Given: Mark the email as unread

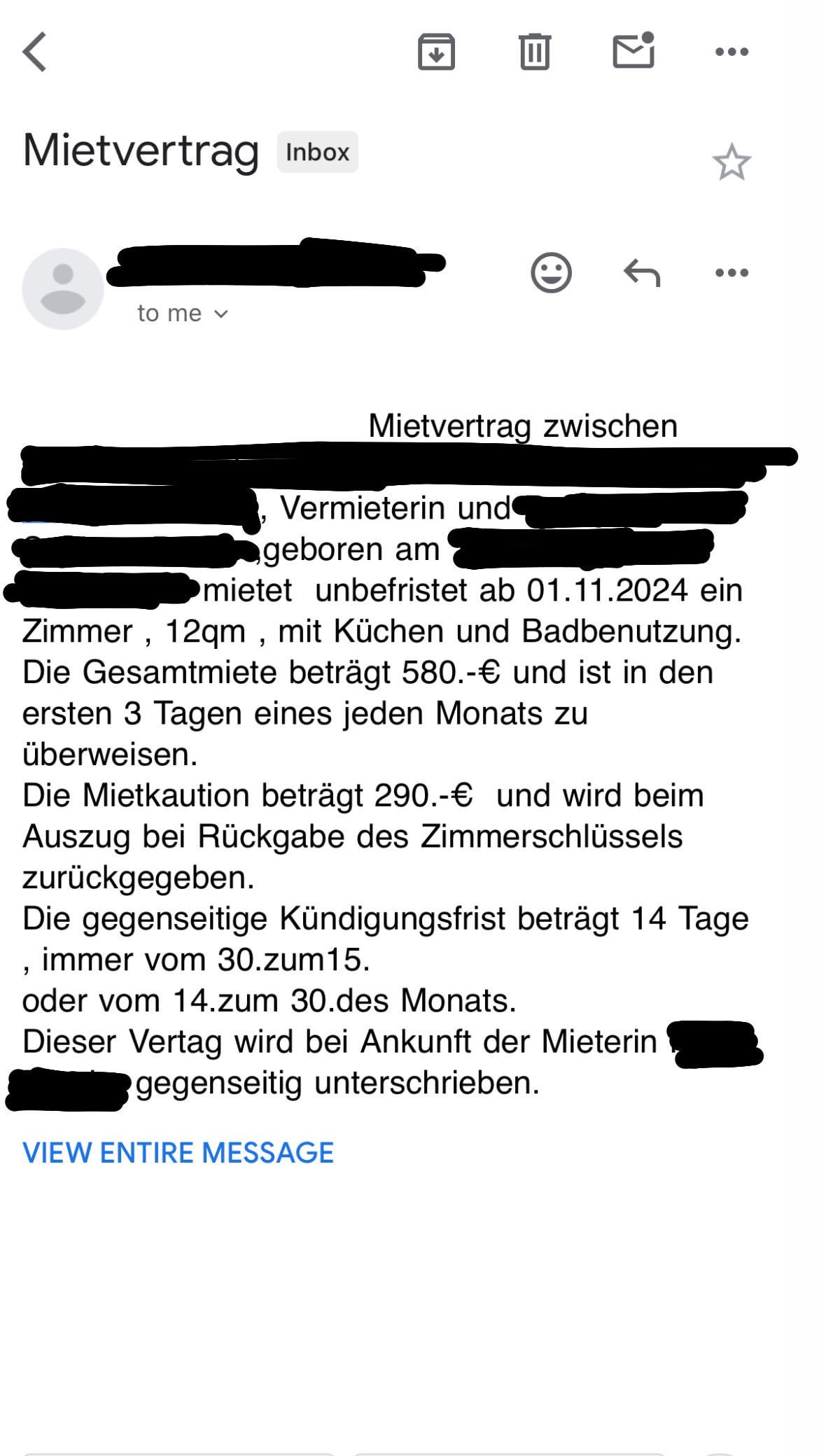Looking at the screenshot, I should [633, 50].
